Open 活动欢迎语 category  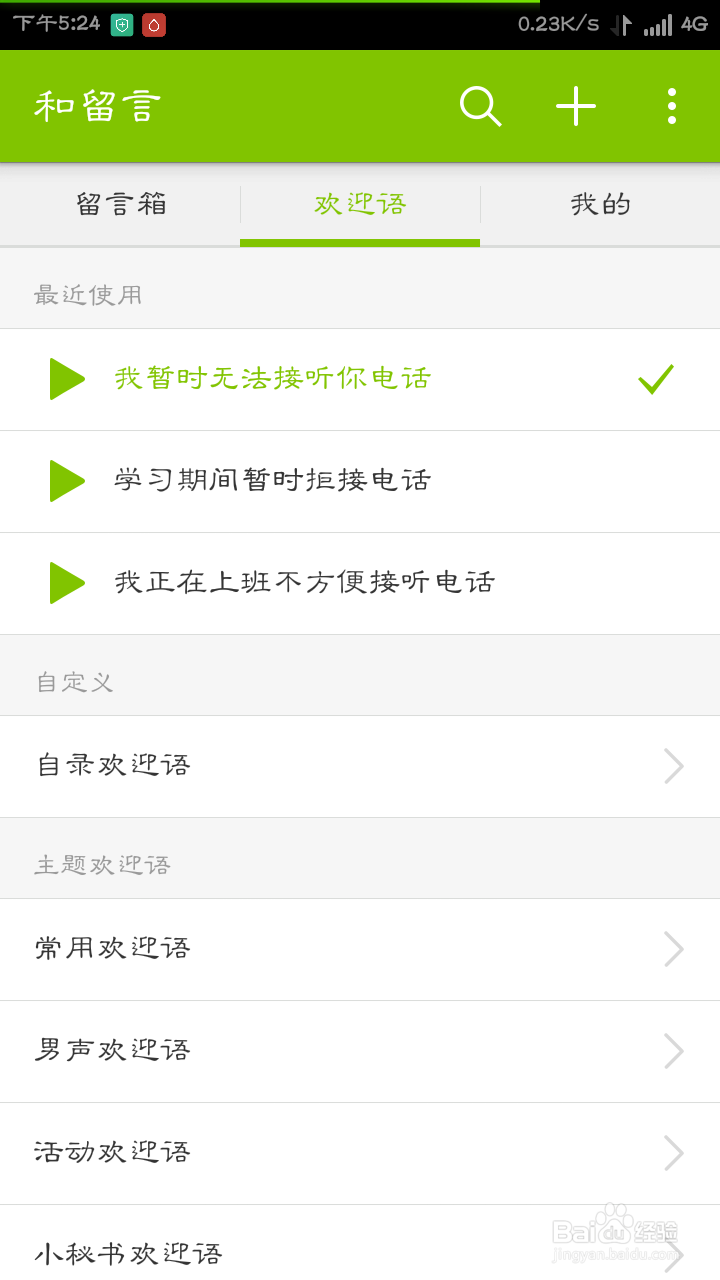pyautogui.click(x=360, y=1153)
